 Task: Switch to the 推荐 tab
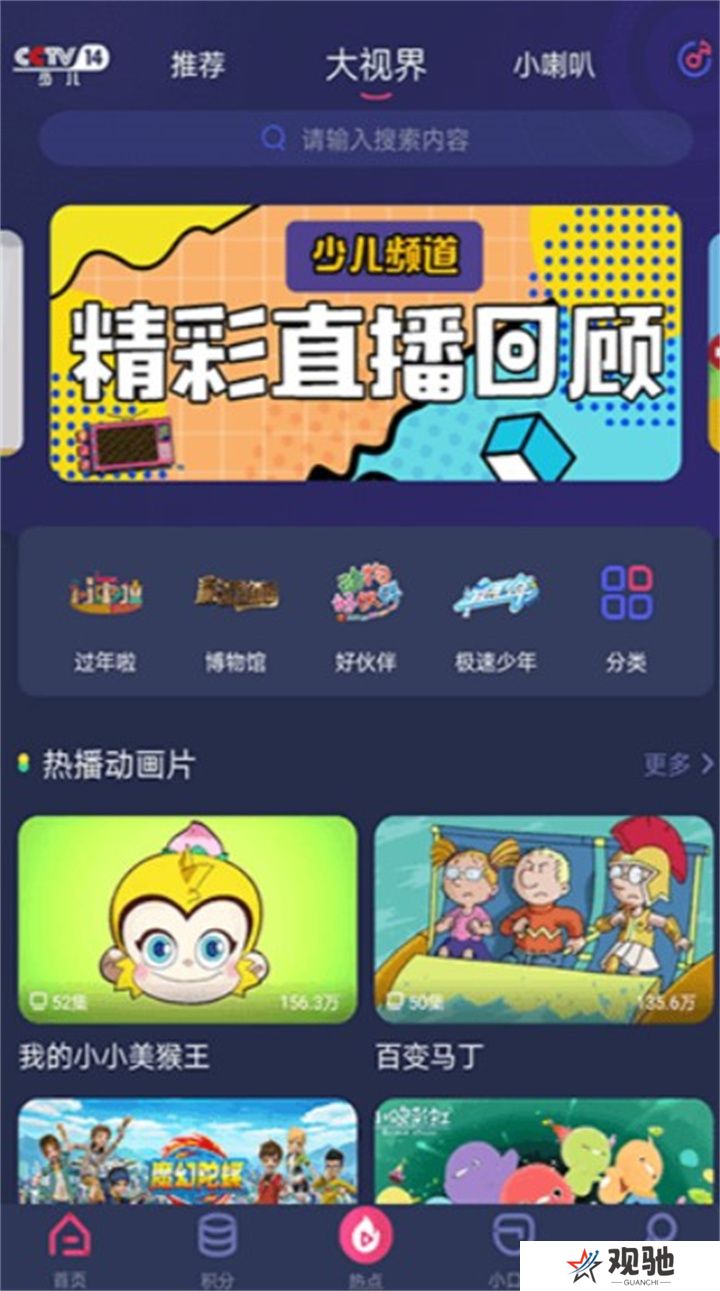pyautogui.click(x=197, y=65)
